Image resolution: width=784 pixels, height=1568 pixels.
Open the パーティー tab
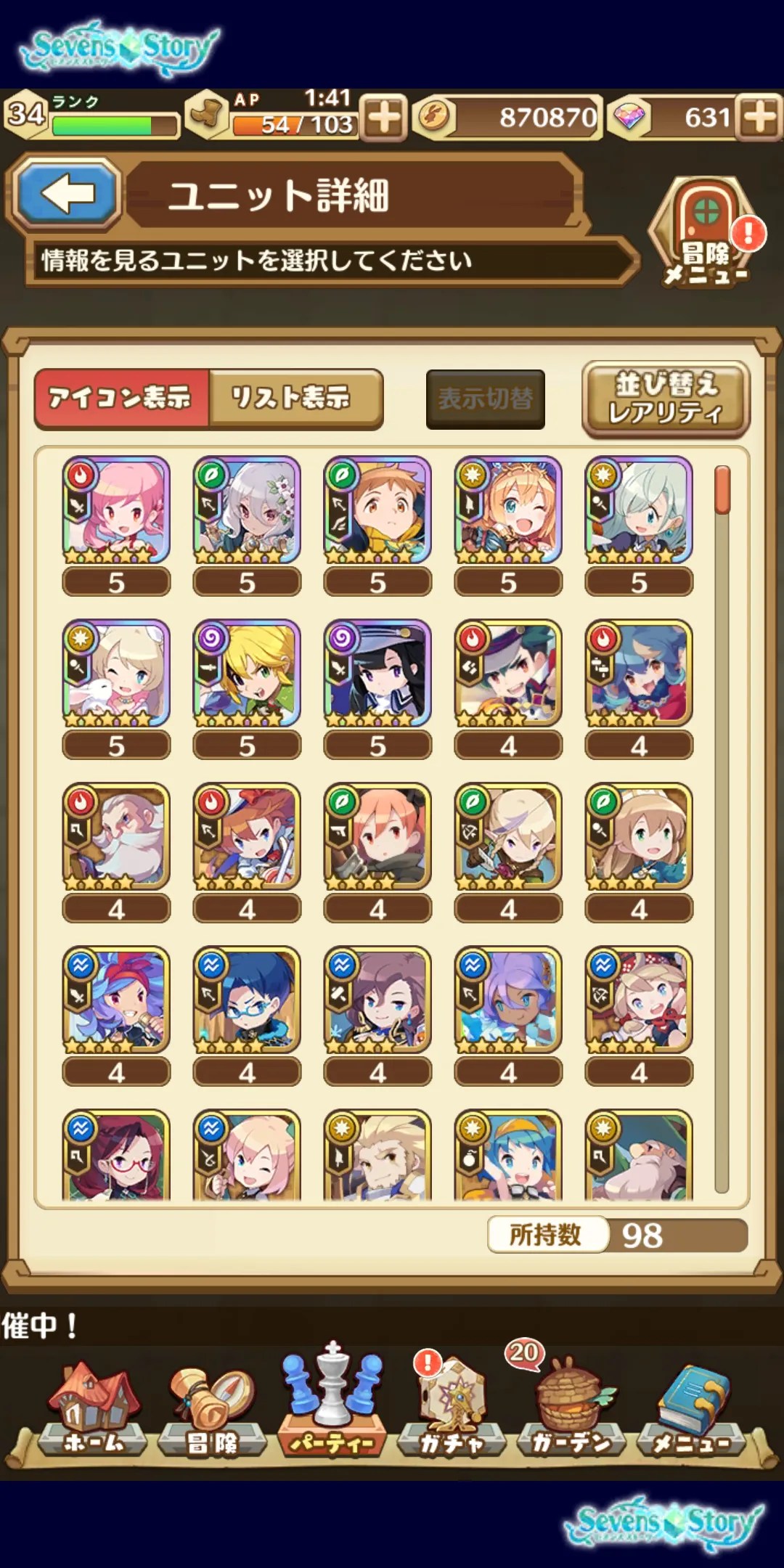[332, 1402]
